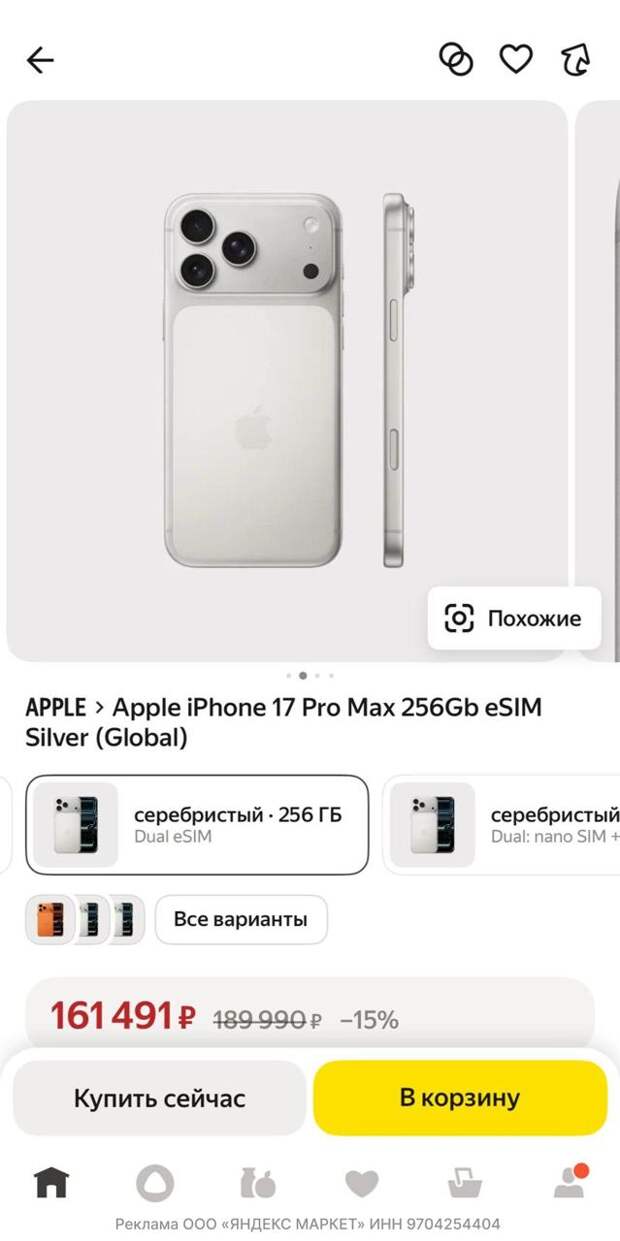Go to the home tab
Screen dimensions: 620x1241
[52, 1183]
